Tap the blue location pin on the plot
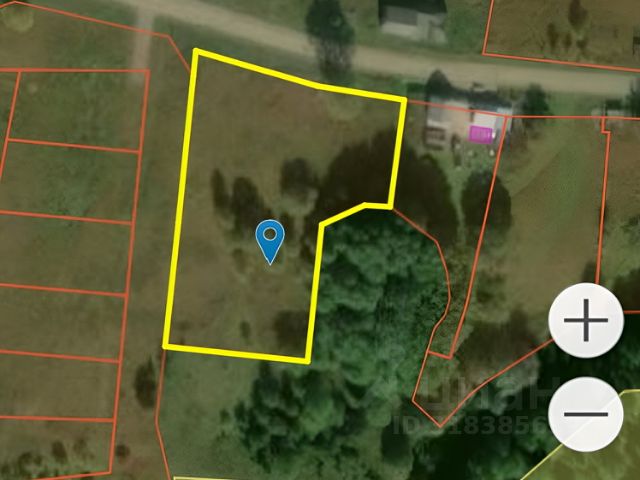Viewport: 640px width, 480px height. click(270, 240)
